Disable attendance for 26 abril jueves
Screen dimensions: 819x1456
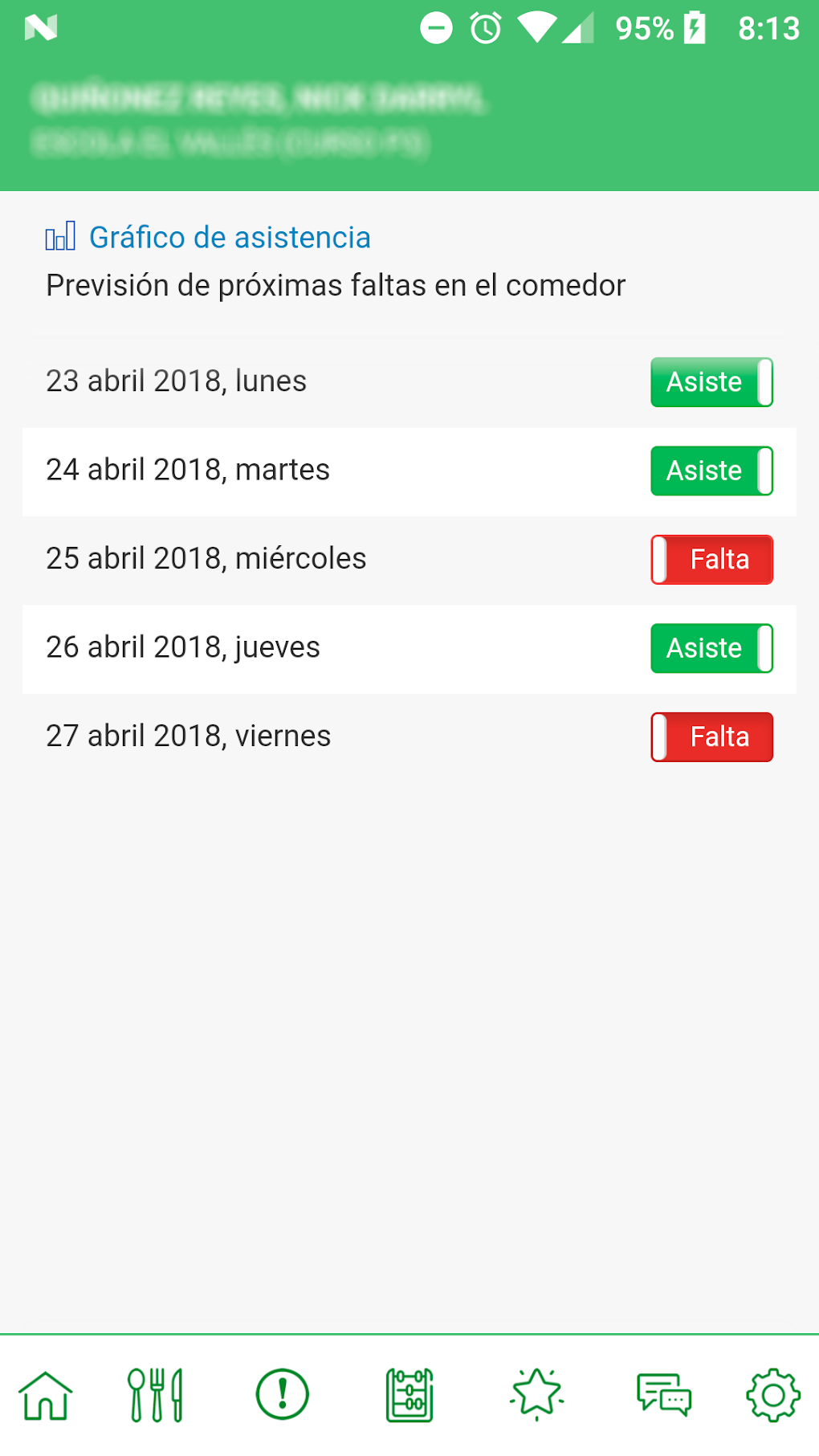[x=711, y=648]
